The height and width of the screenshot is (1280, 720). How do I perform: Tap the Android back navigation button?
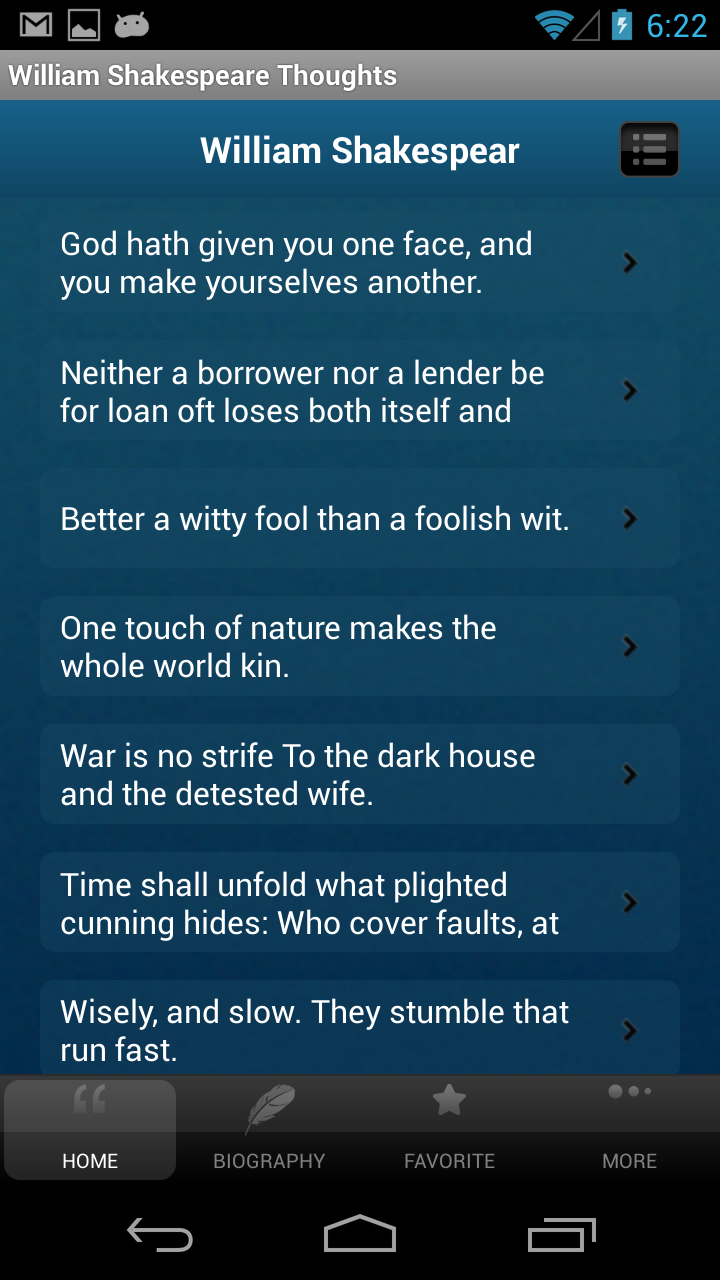pos(160,1235)
